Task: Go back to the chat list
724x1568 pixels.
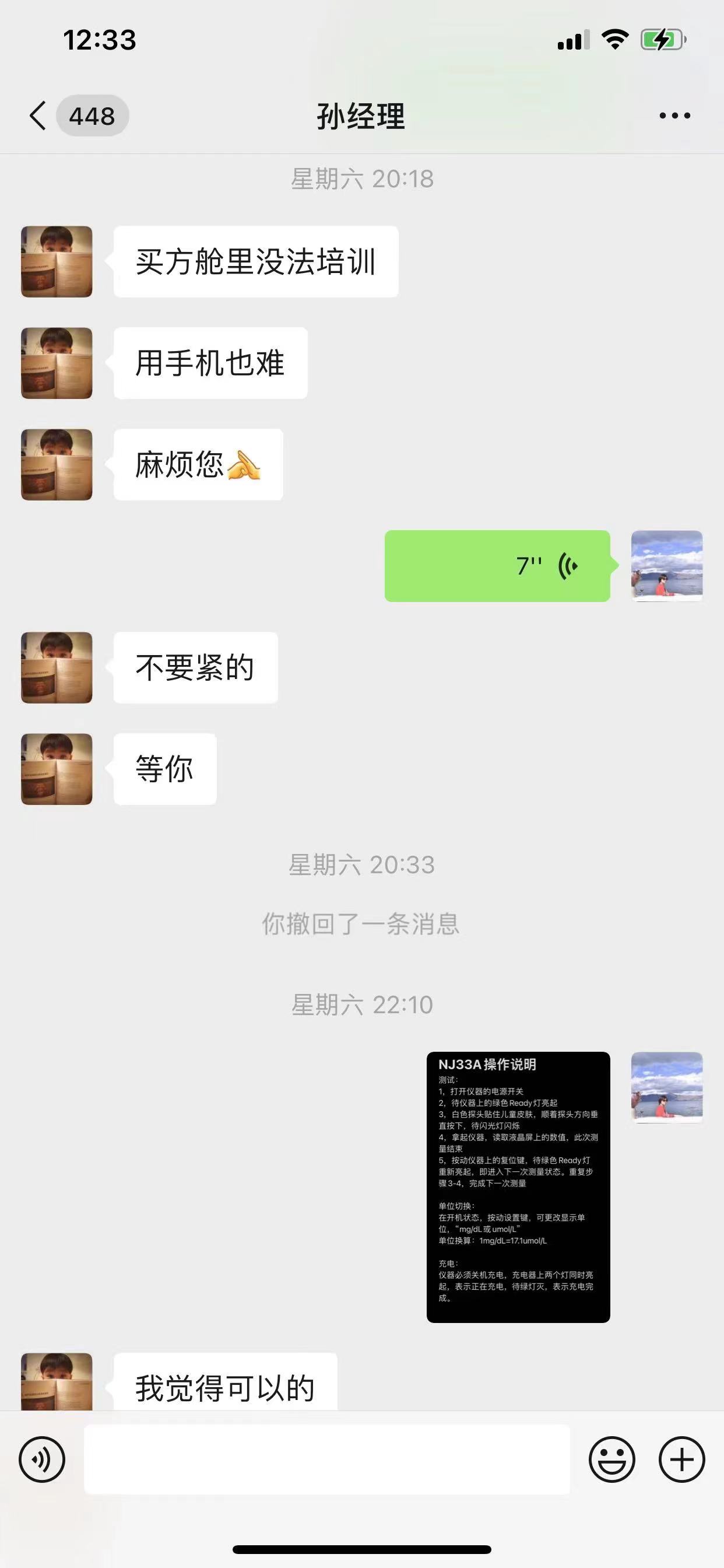Action: pyautogui.click(x=38, y=116)
